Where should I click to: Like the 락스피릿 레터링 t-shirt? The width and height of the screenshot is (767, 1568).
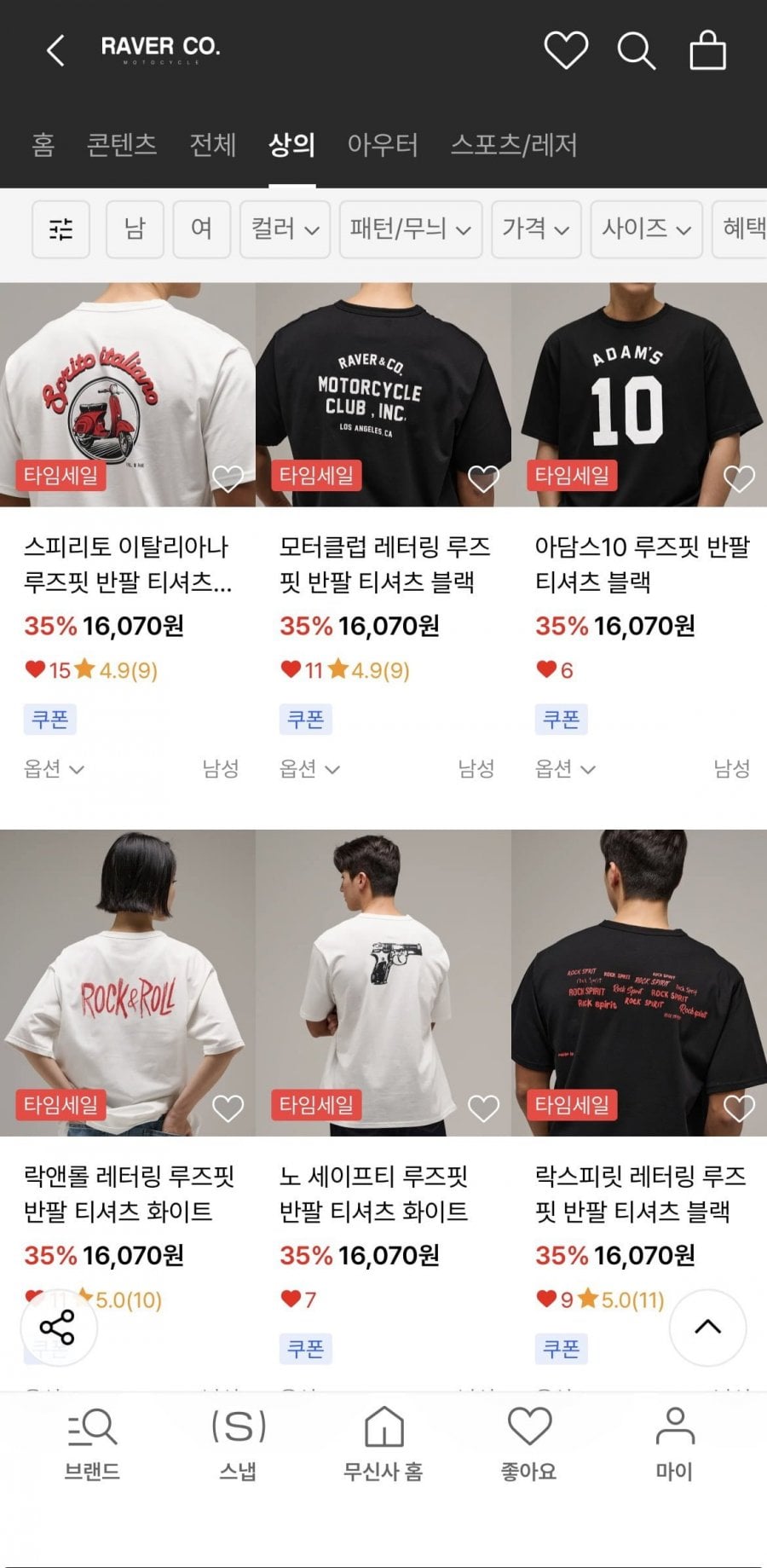(739, 1108)
